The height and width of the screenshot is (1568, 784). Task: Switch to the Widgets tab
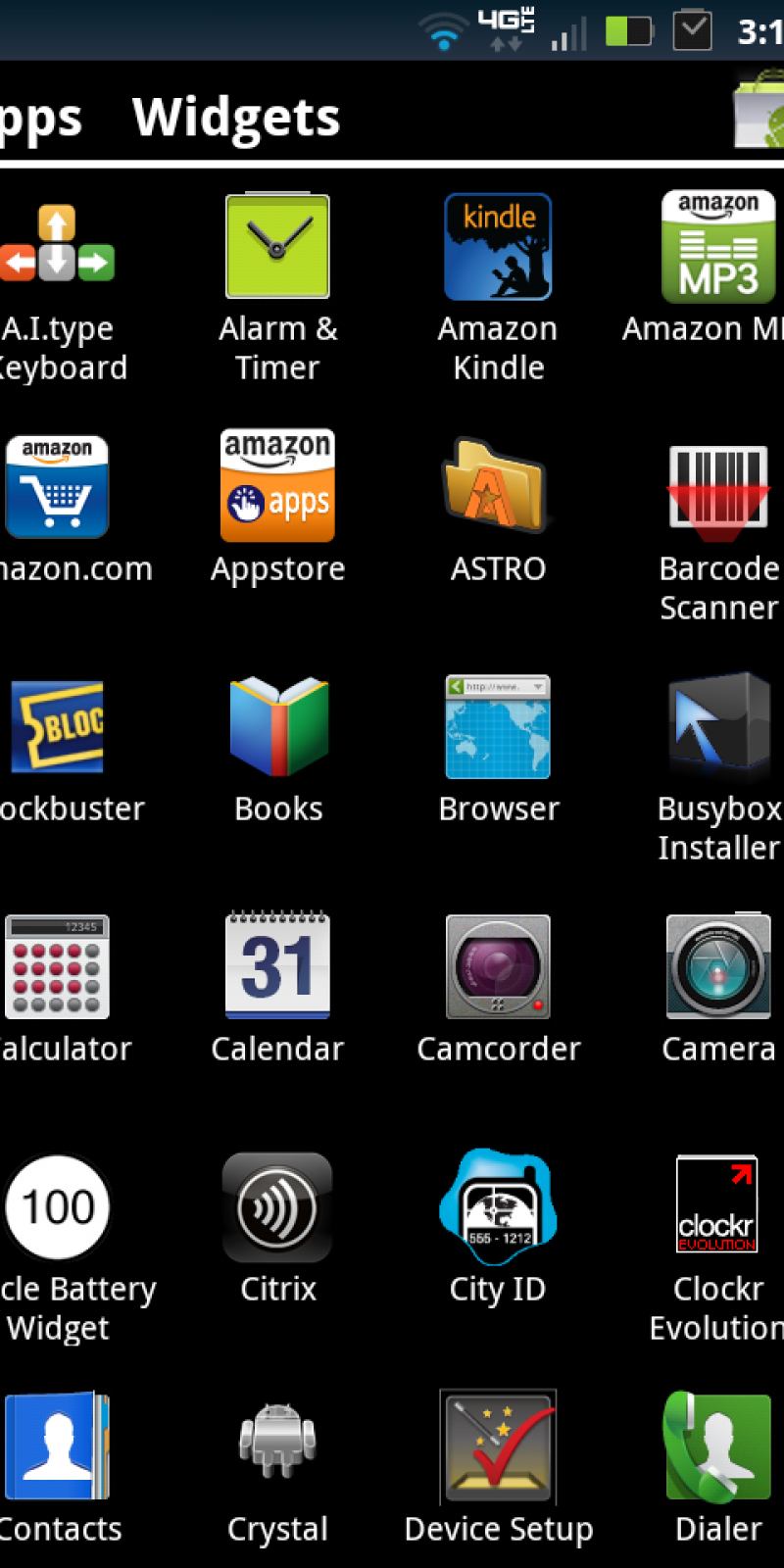coord(236,118)
